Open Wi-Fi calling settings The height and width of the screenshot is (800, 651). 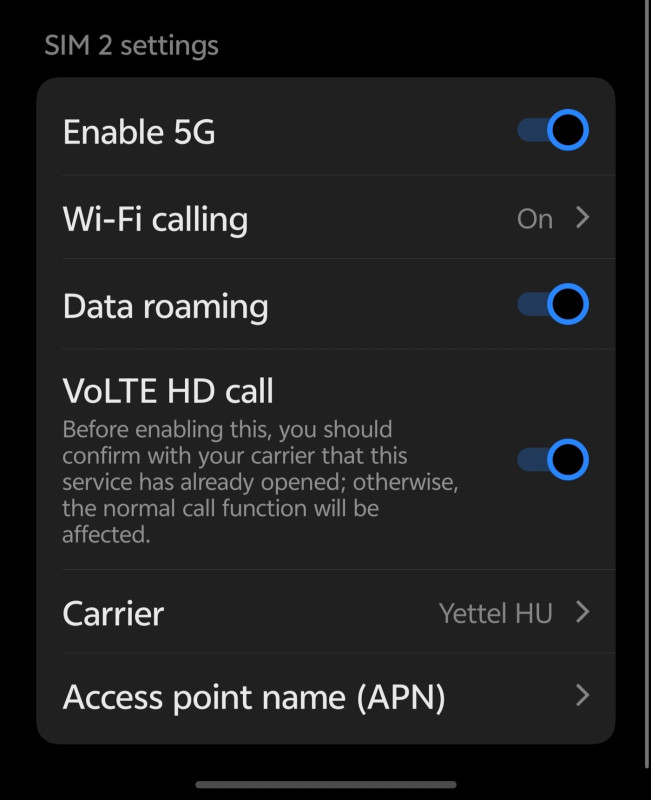click(325, 218)
